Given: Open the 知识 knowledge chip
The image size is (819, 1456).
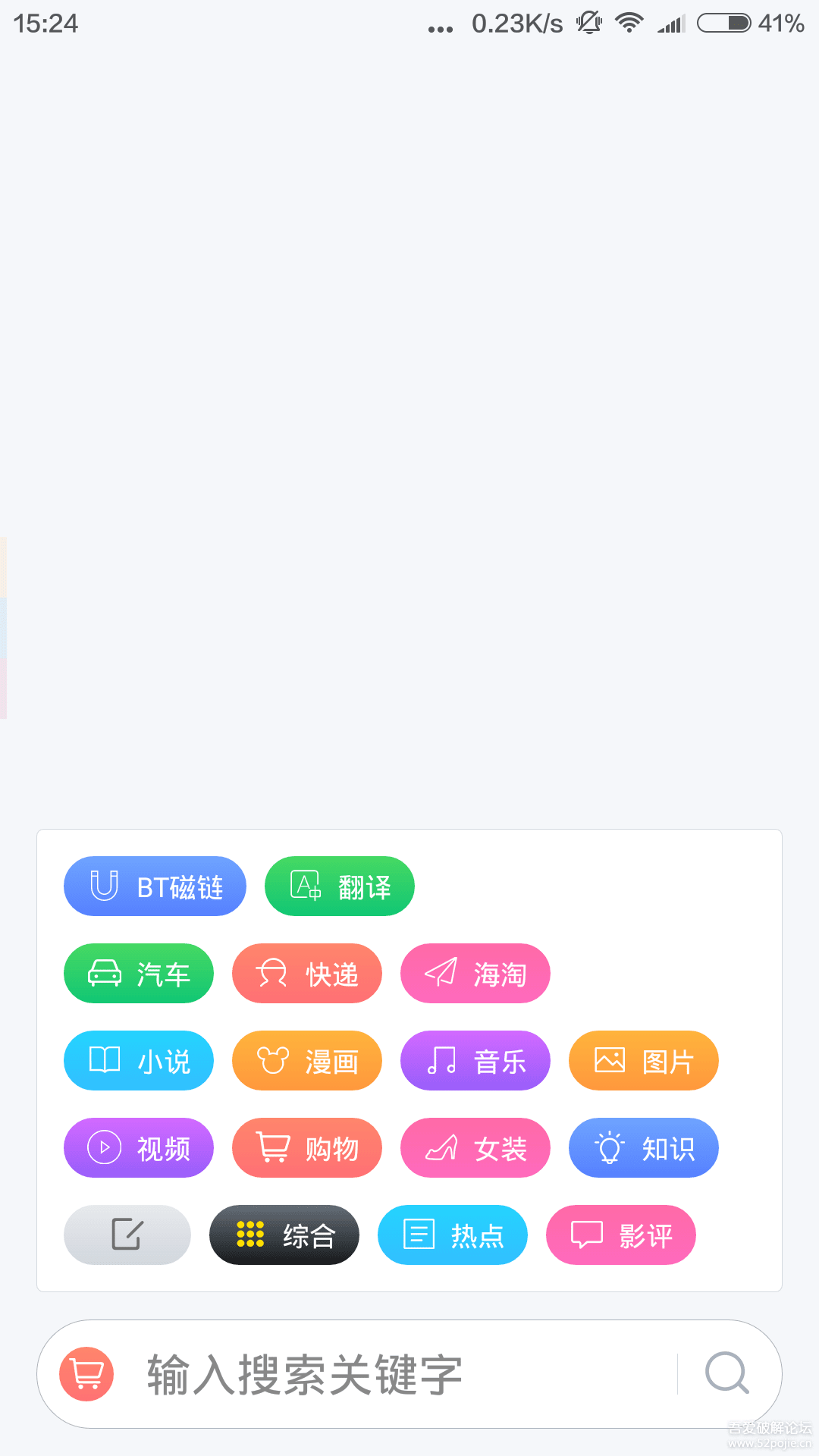Looking at the screenshot, I should [643, 1147].
